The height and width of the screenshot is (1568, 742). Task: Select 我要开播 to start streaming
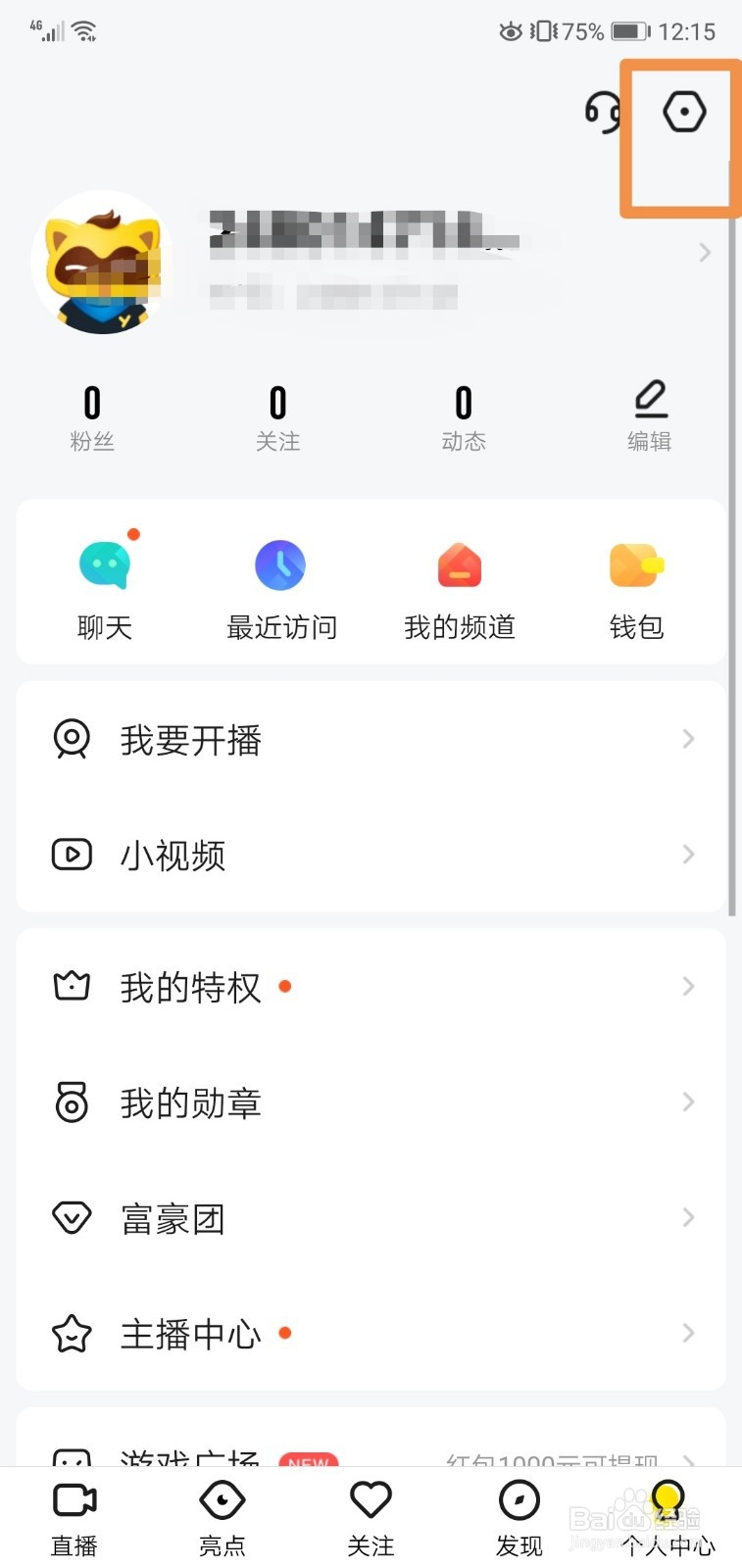click(x=371, y=740)
